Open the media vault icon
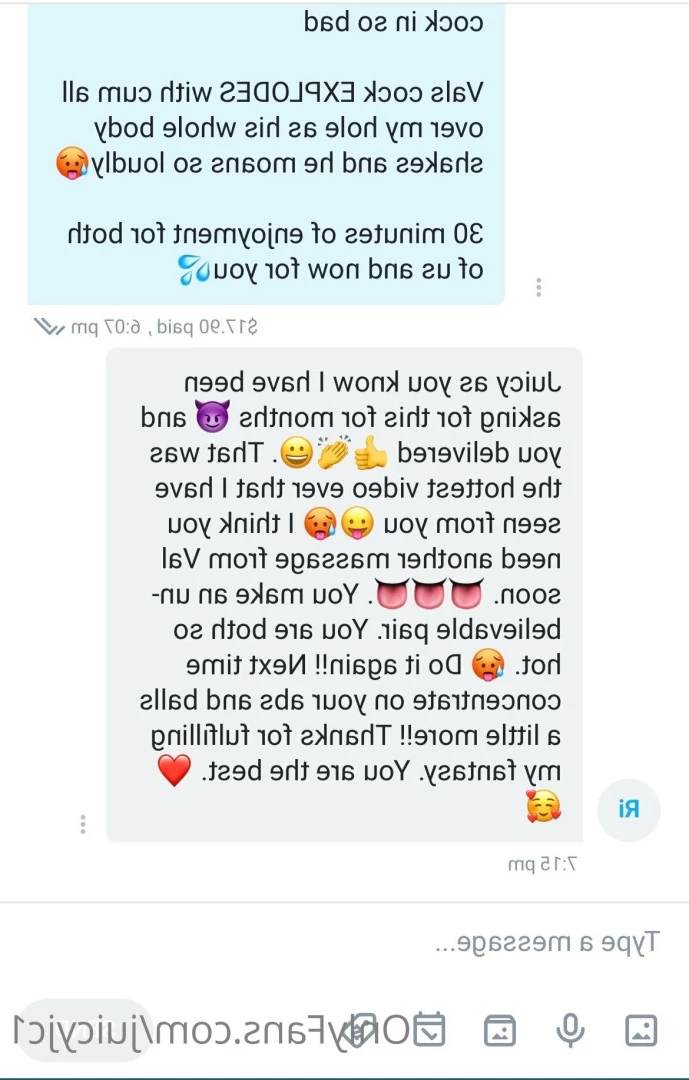This screenshot has height=1080, width=689. click(499, 1030)
